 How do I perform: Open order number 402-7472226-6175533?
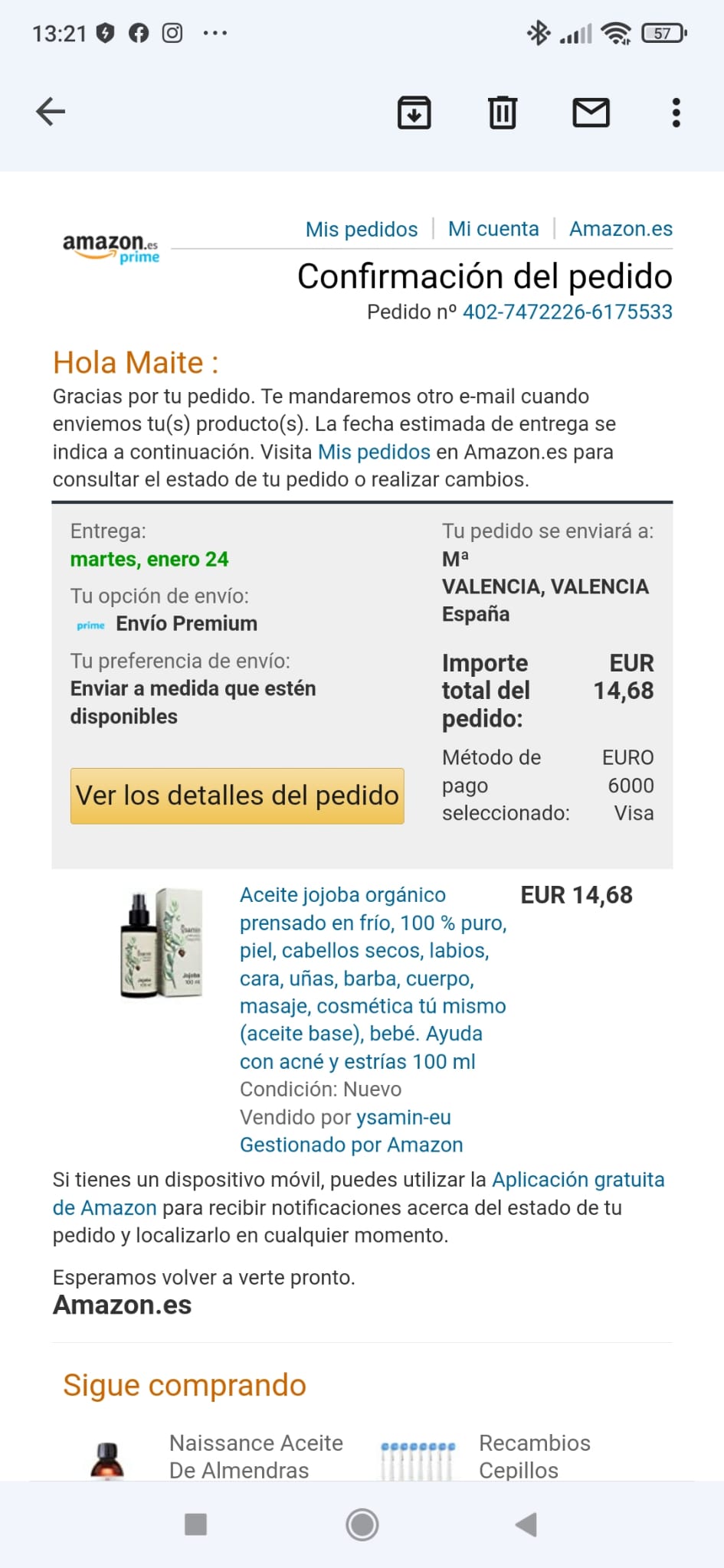567,312
